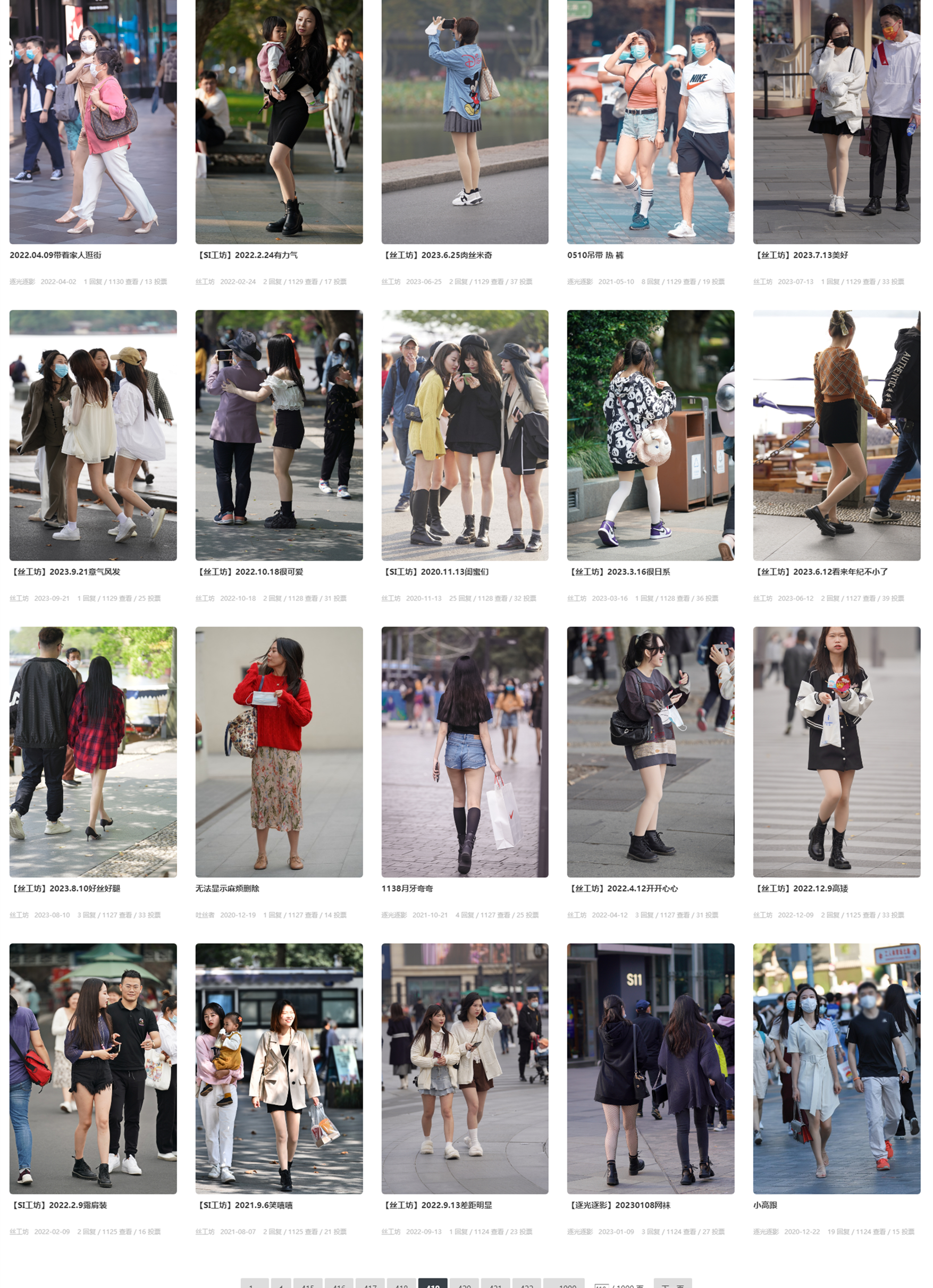Open the 2020.11.13闺蜜们 post

(435, 572)
